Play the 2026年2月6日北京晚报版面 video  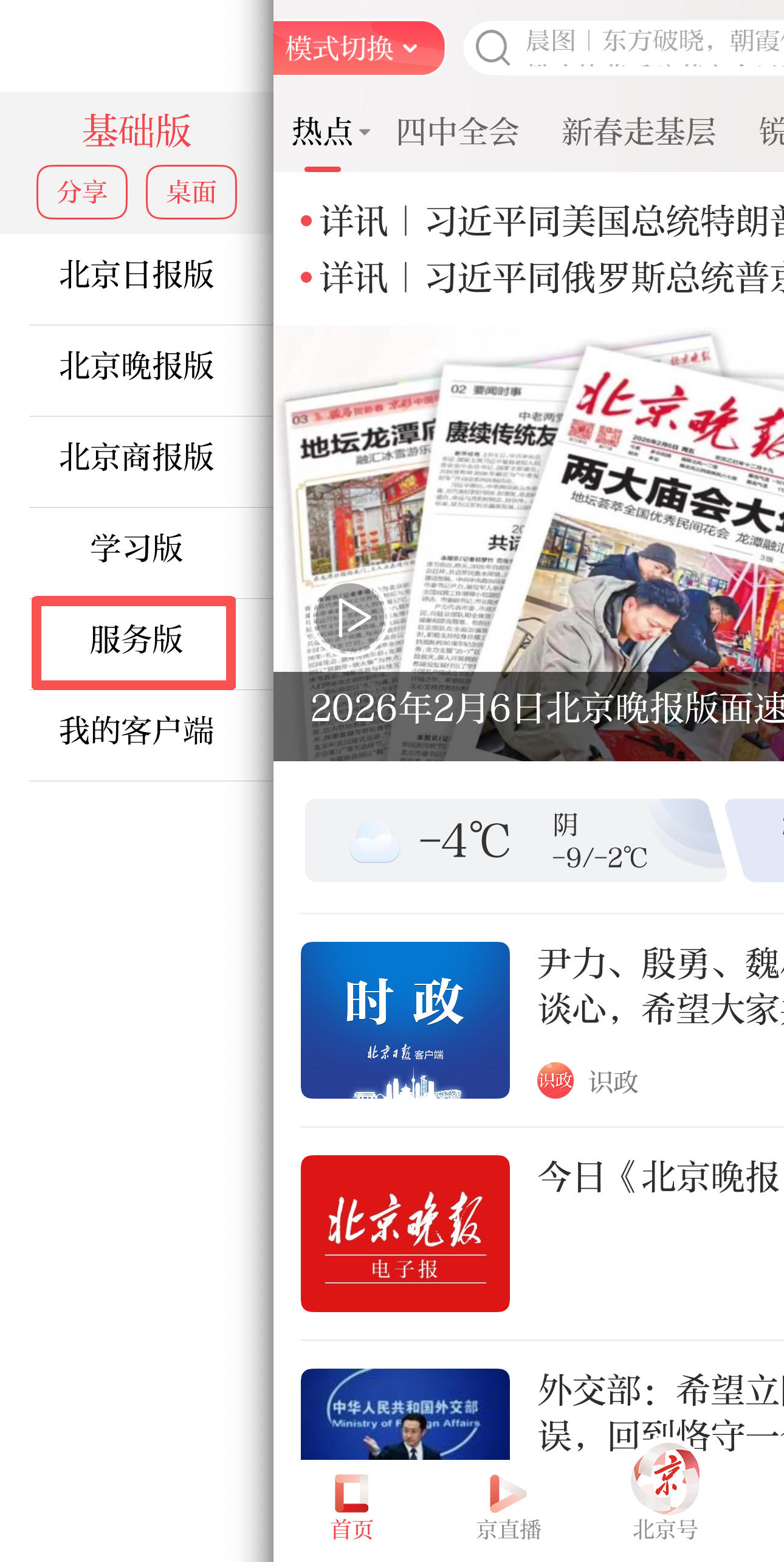click(350, 618)
